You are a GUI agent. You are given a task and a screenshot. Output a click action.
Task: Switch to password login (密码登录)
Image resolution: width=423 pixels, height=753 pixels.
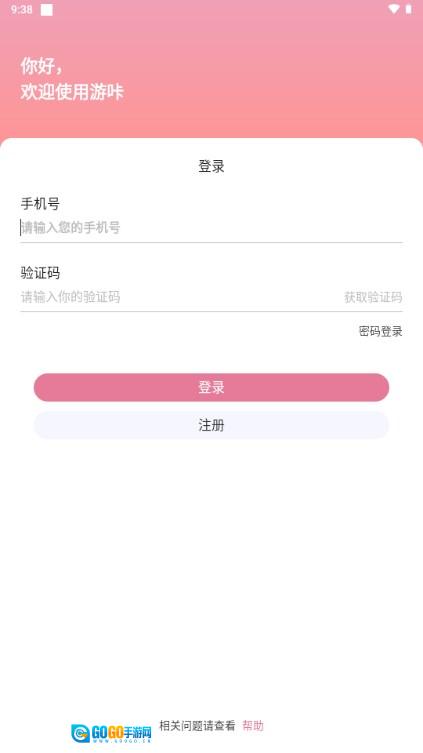click(x=380, y=331)
